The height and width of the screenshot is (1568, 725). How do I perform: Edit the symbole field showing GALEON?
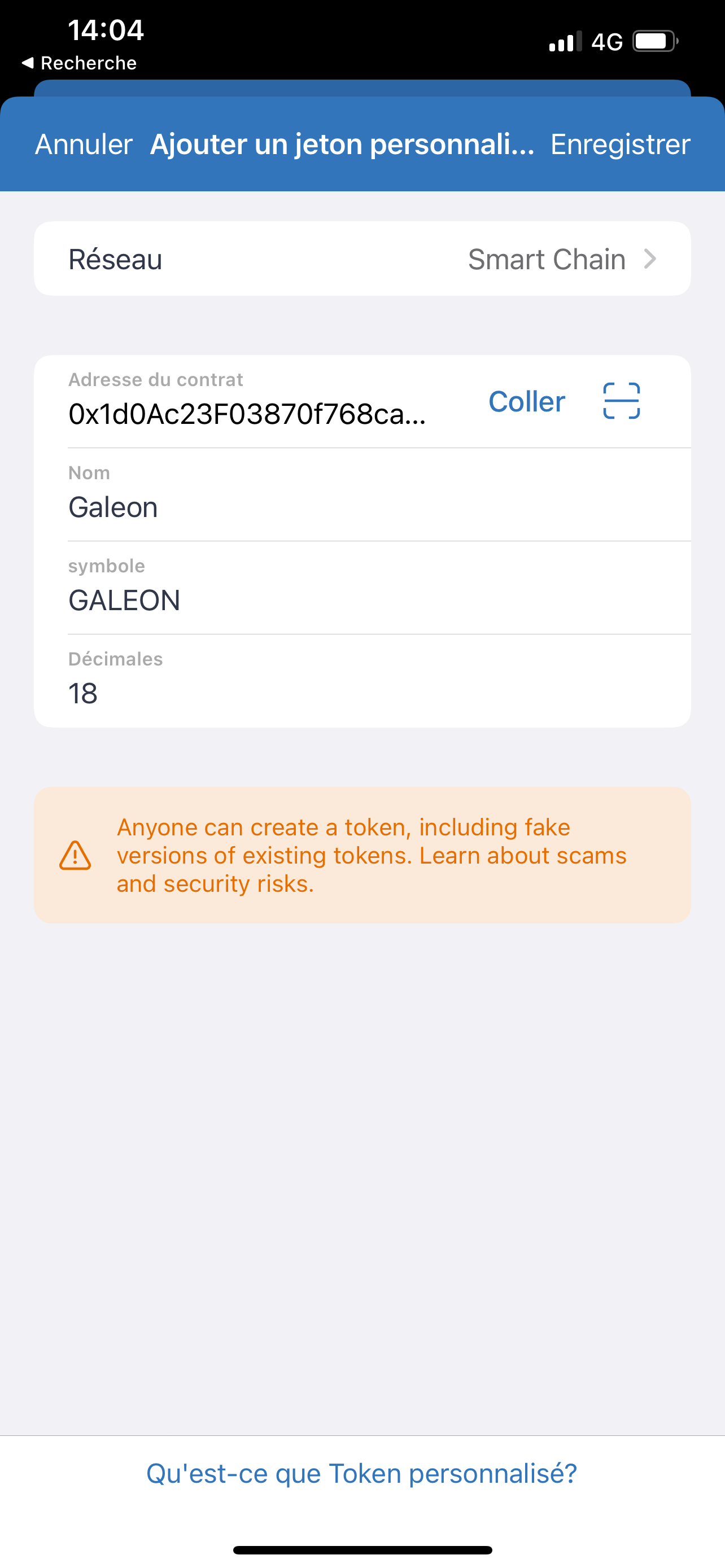[x=362, y=599]
